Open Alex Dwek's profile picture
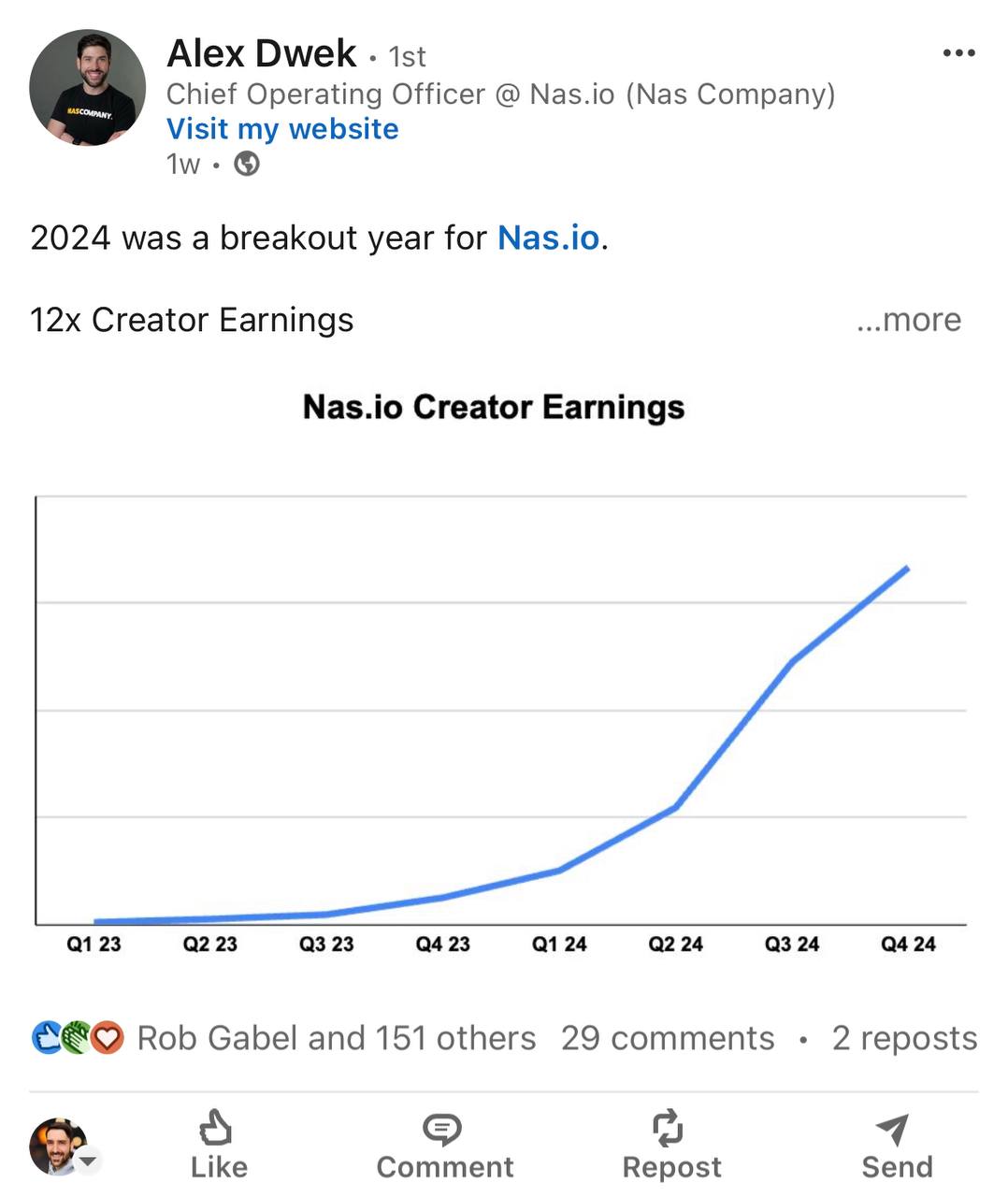 tap(87, 88)
